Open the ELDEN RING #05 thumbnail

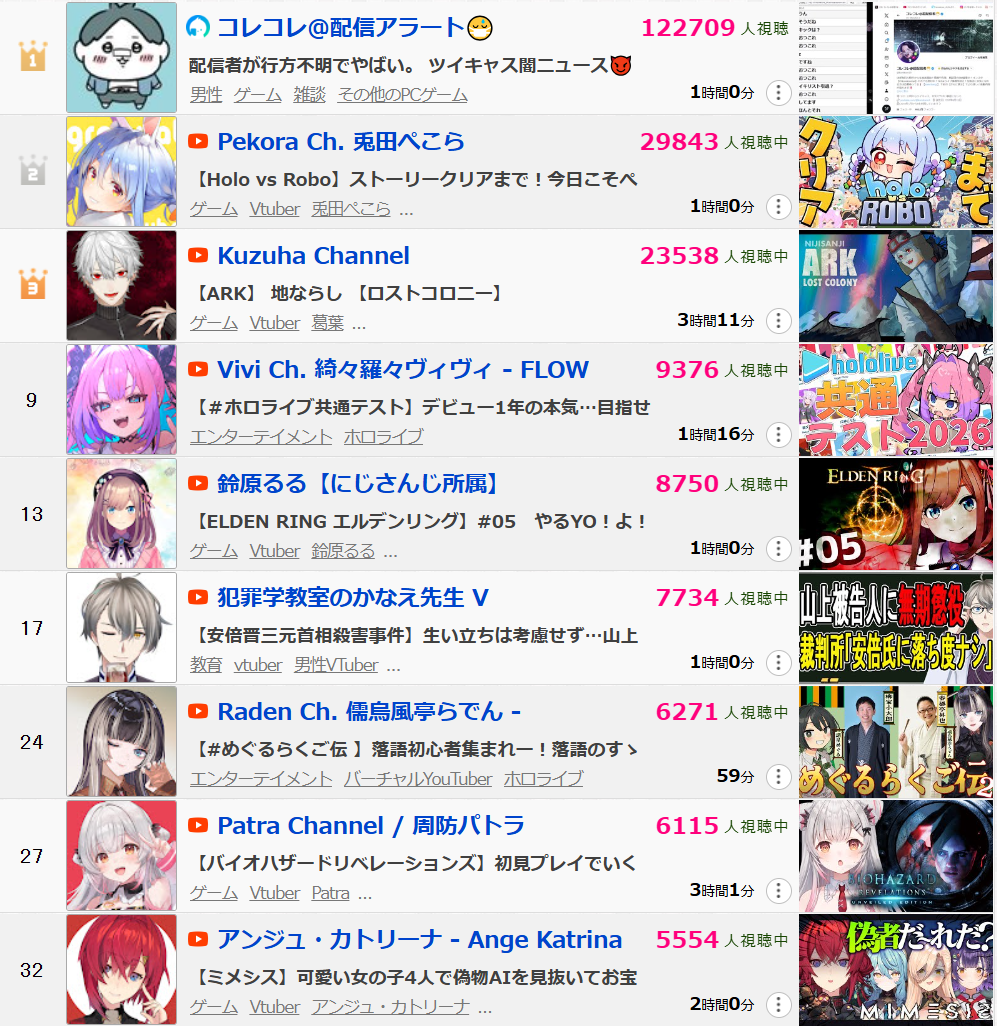pos(896,514)
